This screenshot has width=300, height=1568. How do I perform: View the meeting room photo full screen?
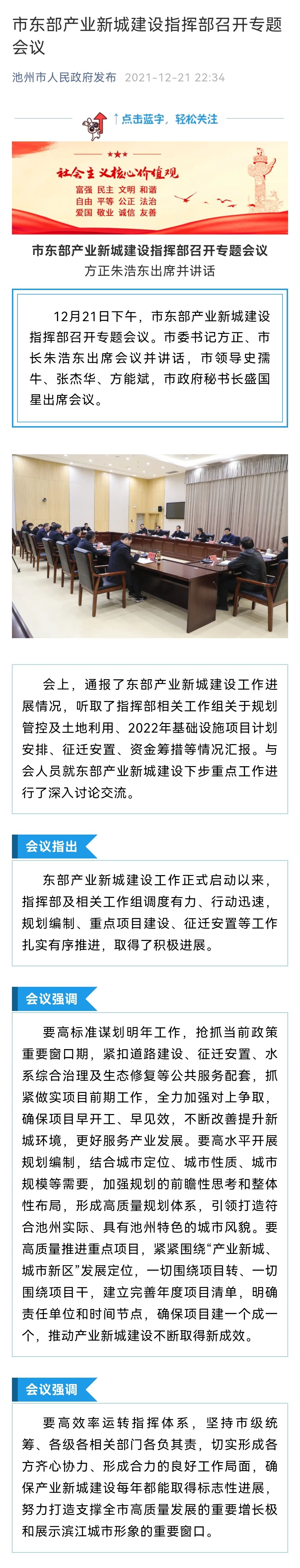150,545
